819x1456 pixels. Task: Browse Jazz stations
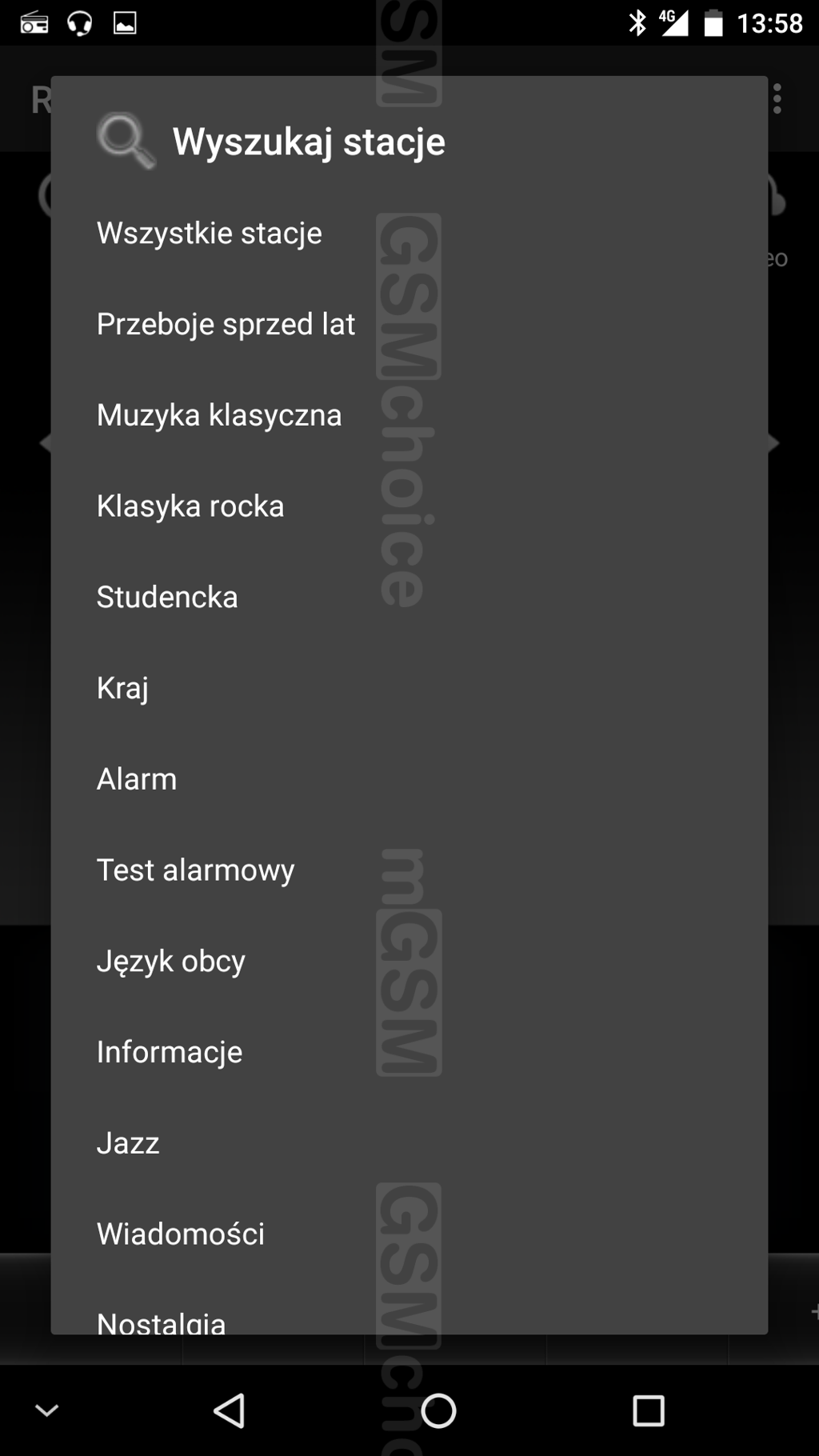tap(409, 1144)
